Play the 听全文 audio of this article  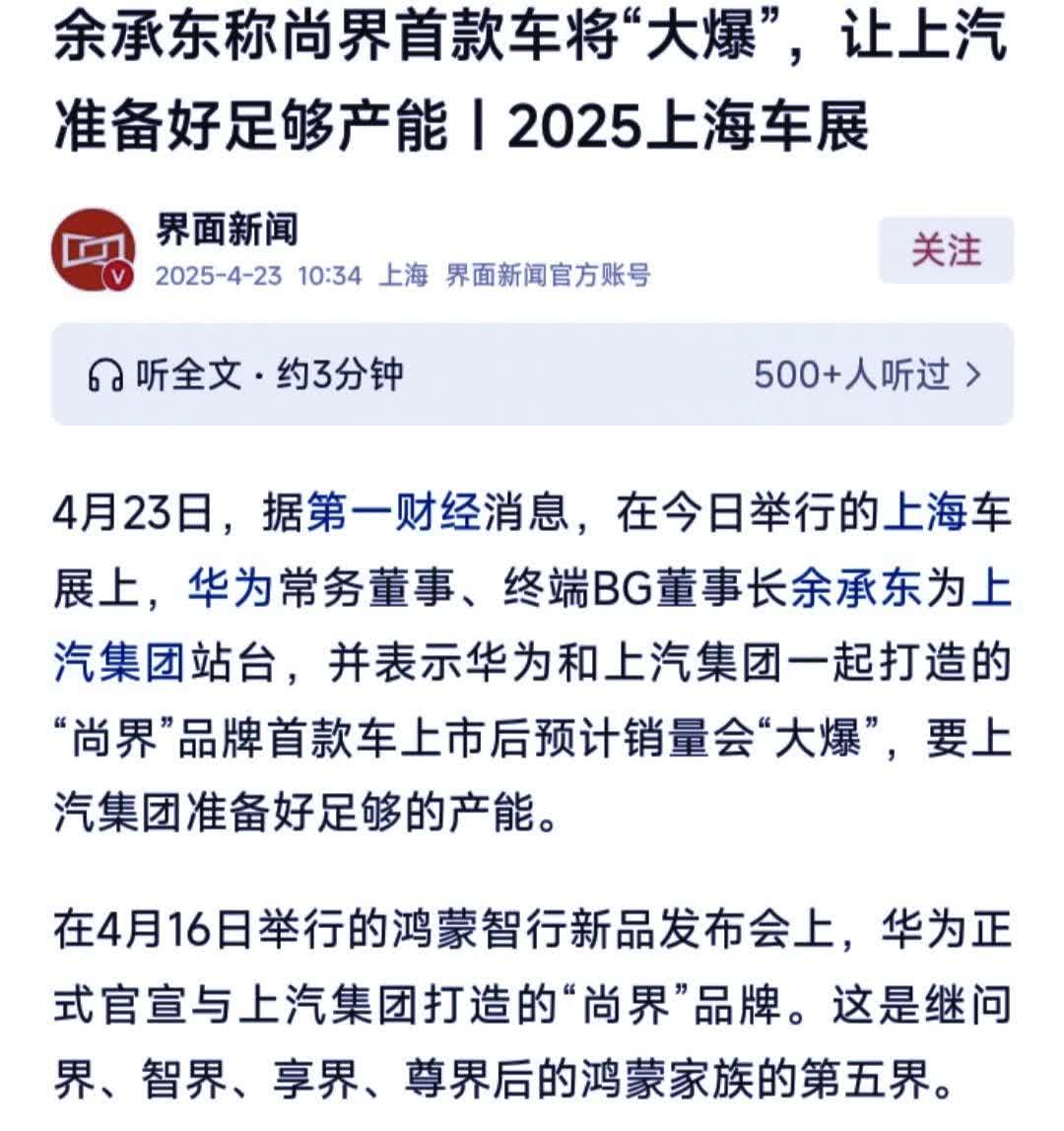click(246, 375)
